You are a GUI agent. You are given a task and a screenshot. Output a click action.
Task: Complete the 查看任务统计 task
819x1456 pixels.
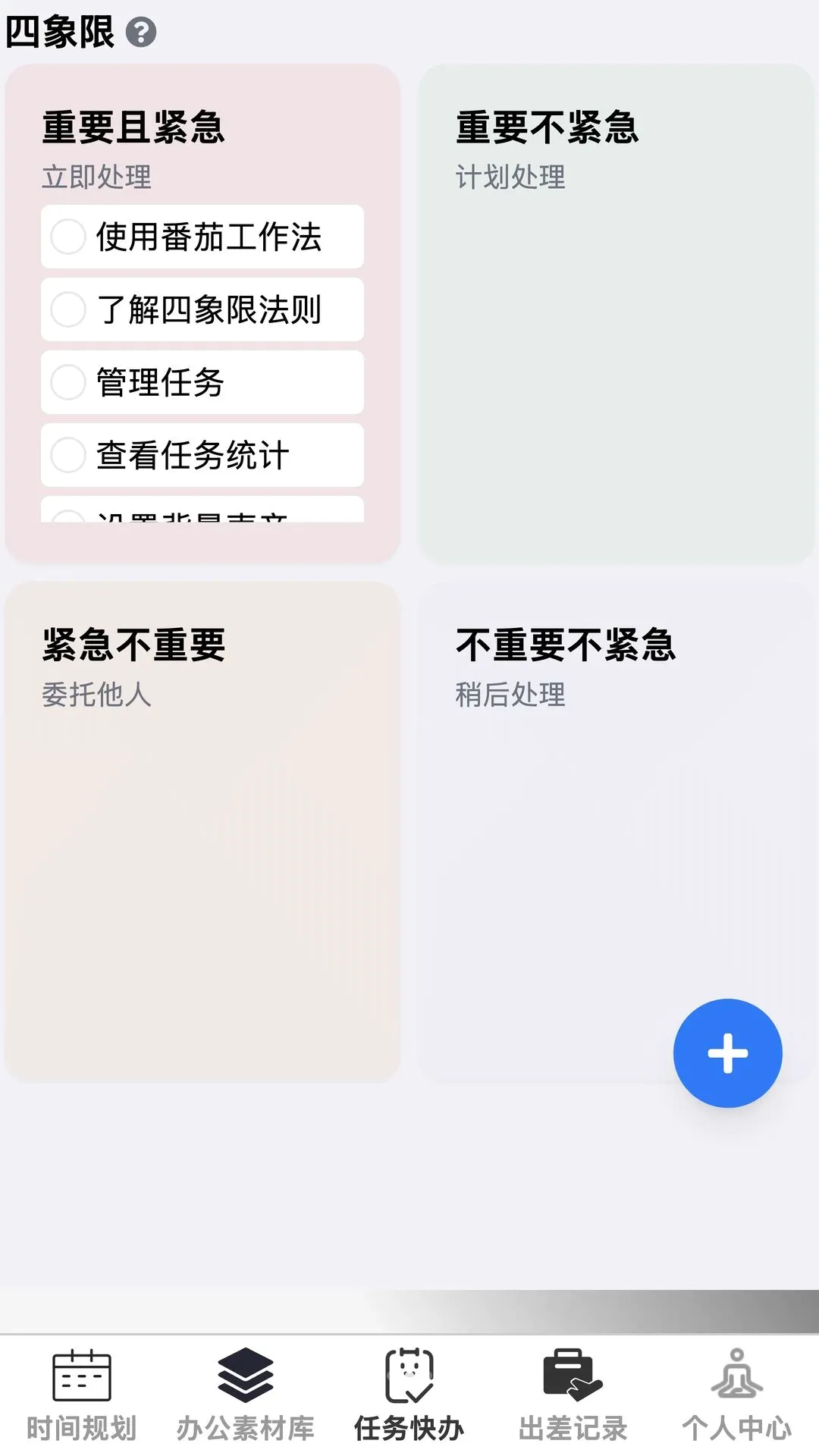67,455
